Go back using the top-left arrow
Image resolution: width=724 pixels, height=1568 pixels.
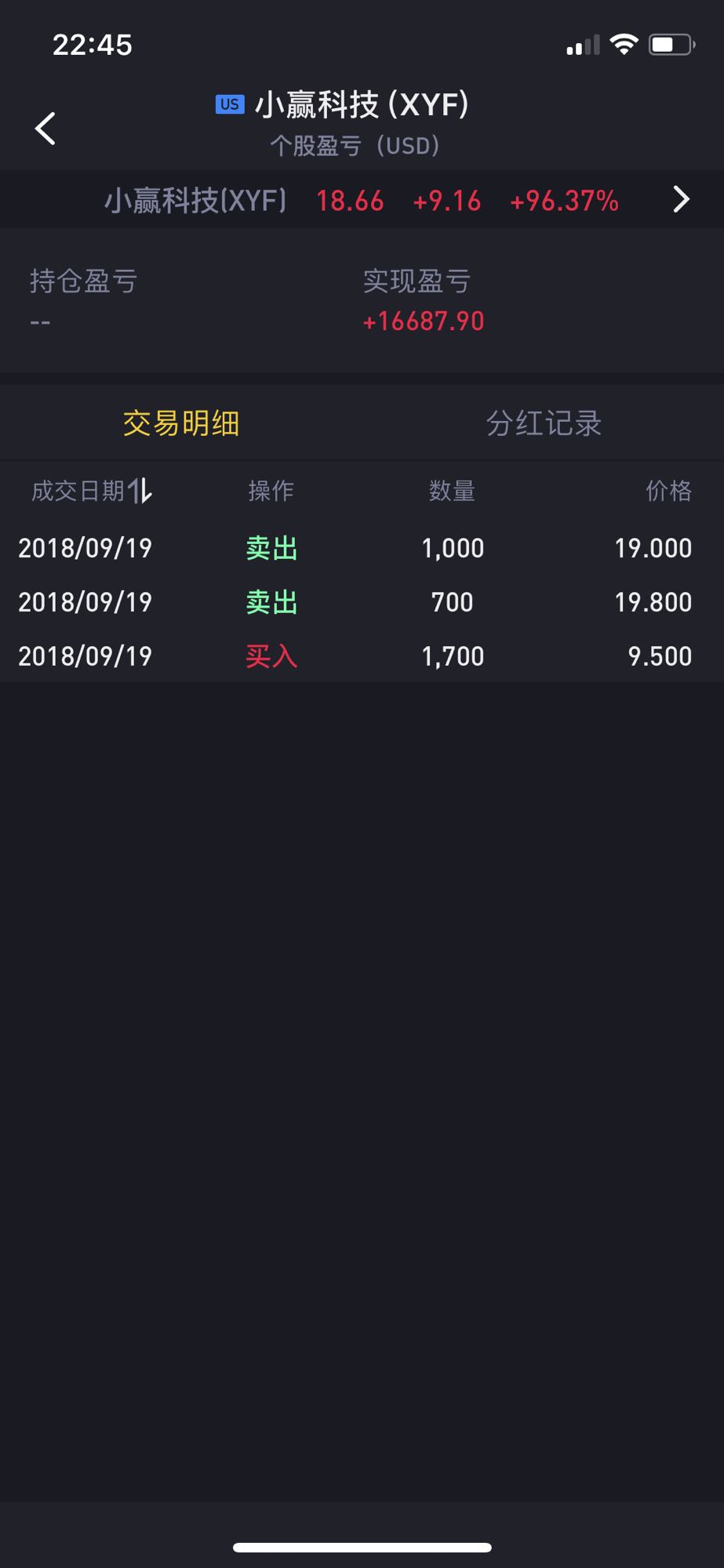(x=45, y=129)
